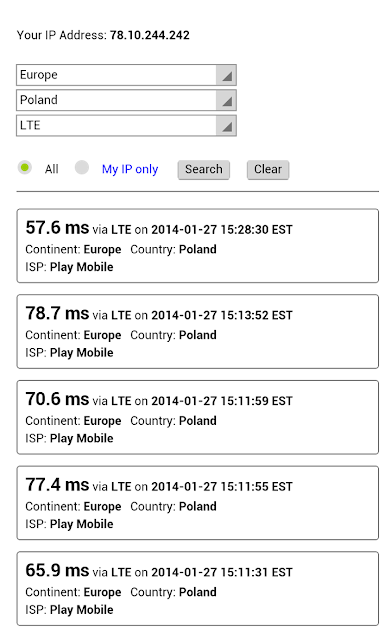The width and height of the screenshot is (391, 640).
Task: Tap the Search button
Action: click(204, 169)
